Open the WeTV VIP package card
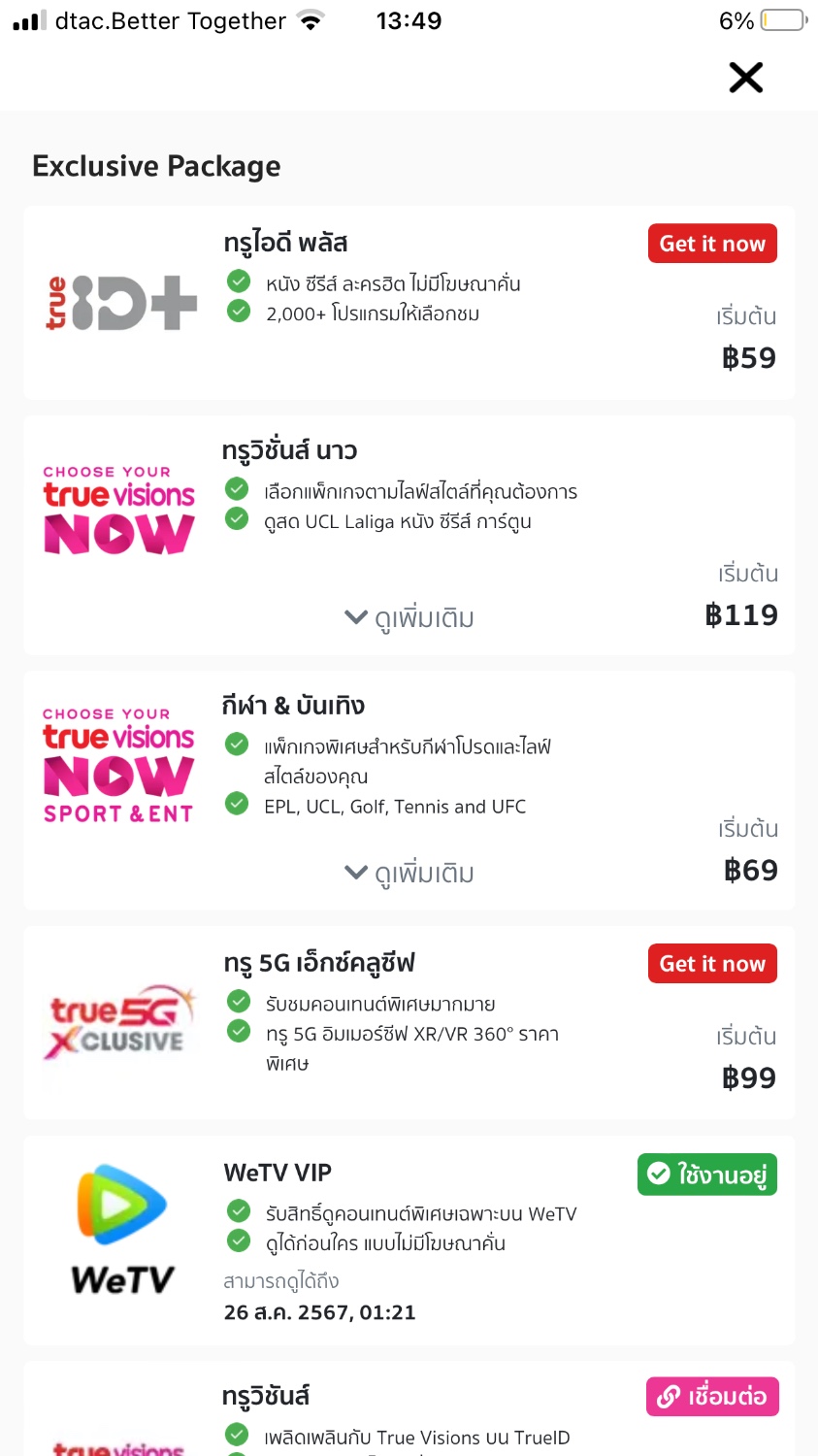Viewport: 818px width, 1456px height. (x=409, y=1241)
